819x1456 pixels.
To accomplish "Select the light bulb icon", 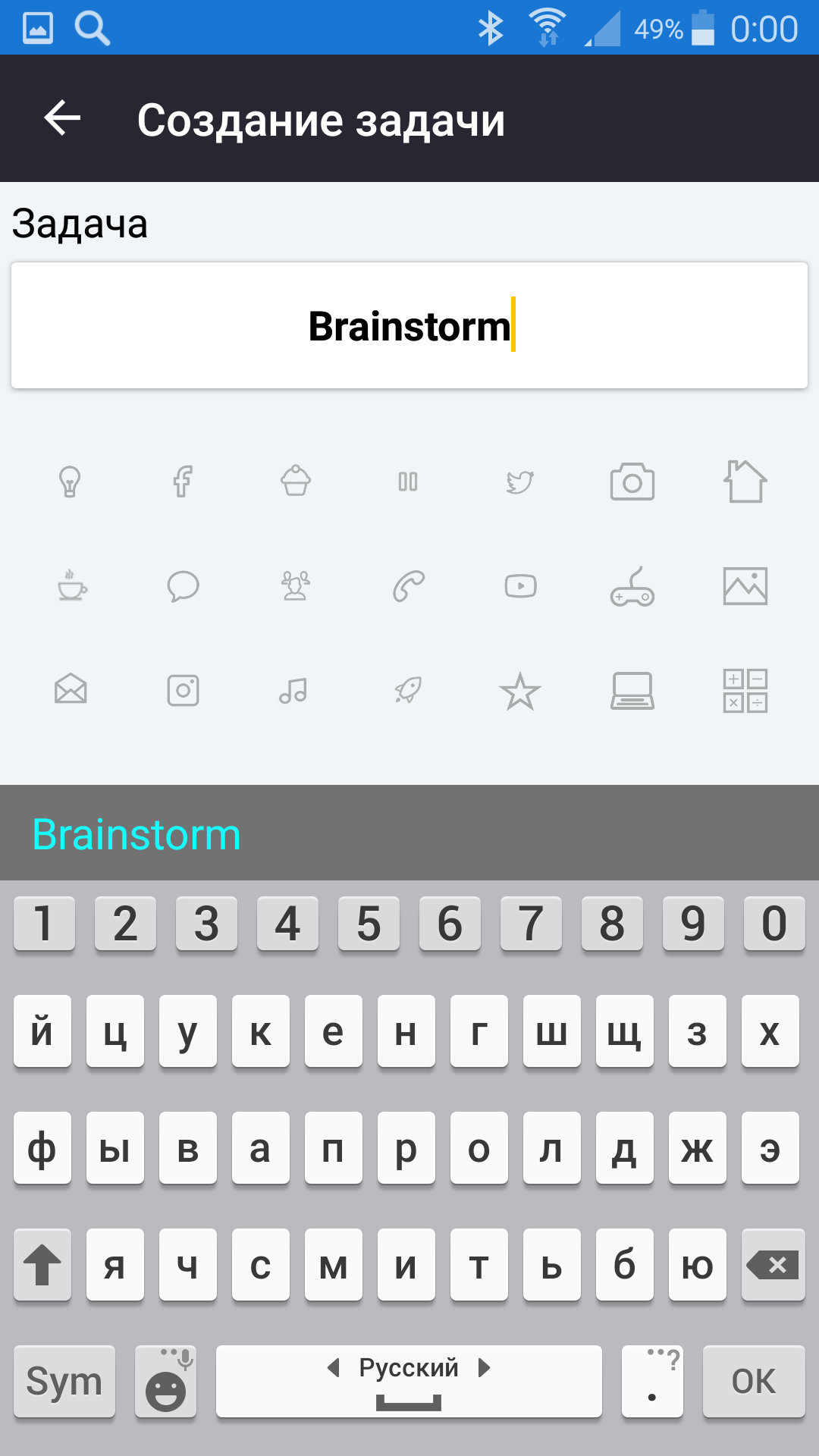I will point(70,481).
